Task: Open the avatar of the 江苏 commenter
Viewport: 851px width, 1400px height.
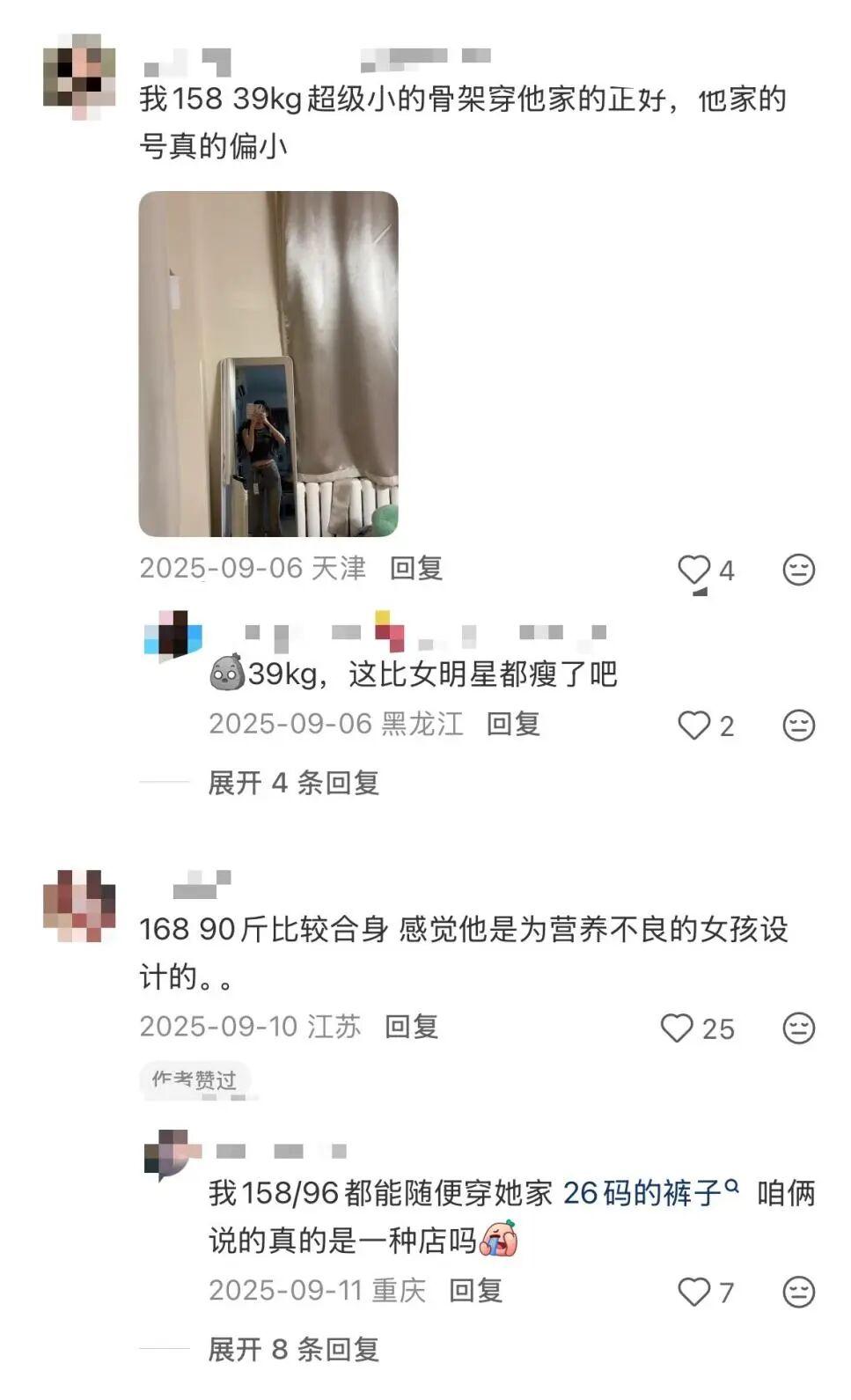Action: 79,905
